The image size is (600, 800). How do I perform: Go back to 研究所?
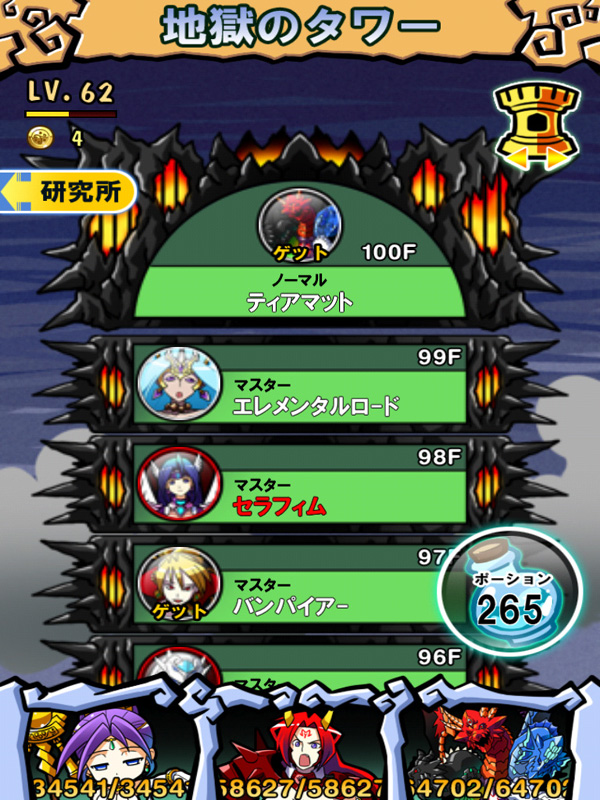(x=70, y=191)
